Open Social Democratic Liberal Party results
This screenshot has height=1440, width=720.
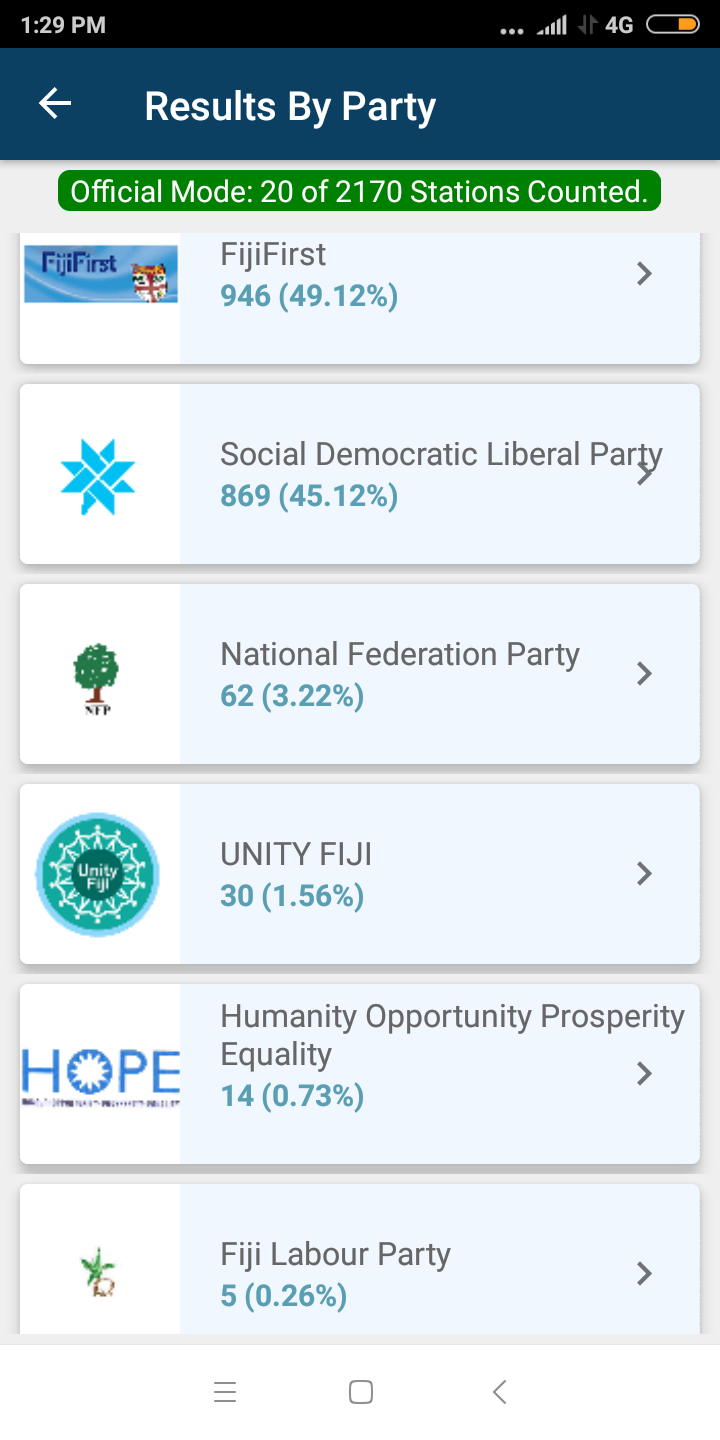(360, 474)
